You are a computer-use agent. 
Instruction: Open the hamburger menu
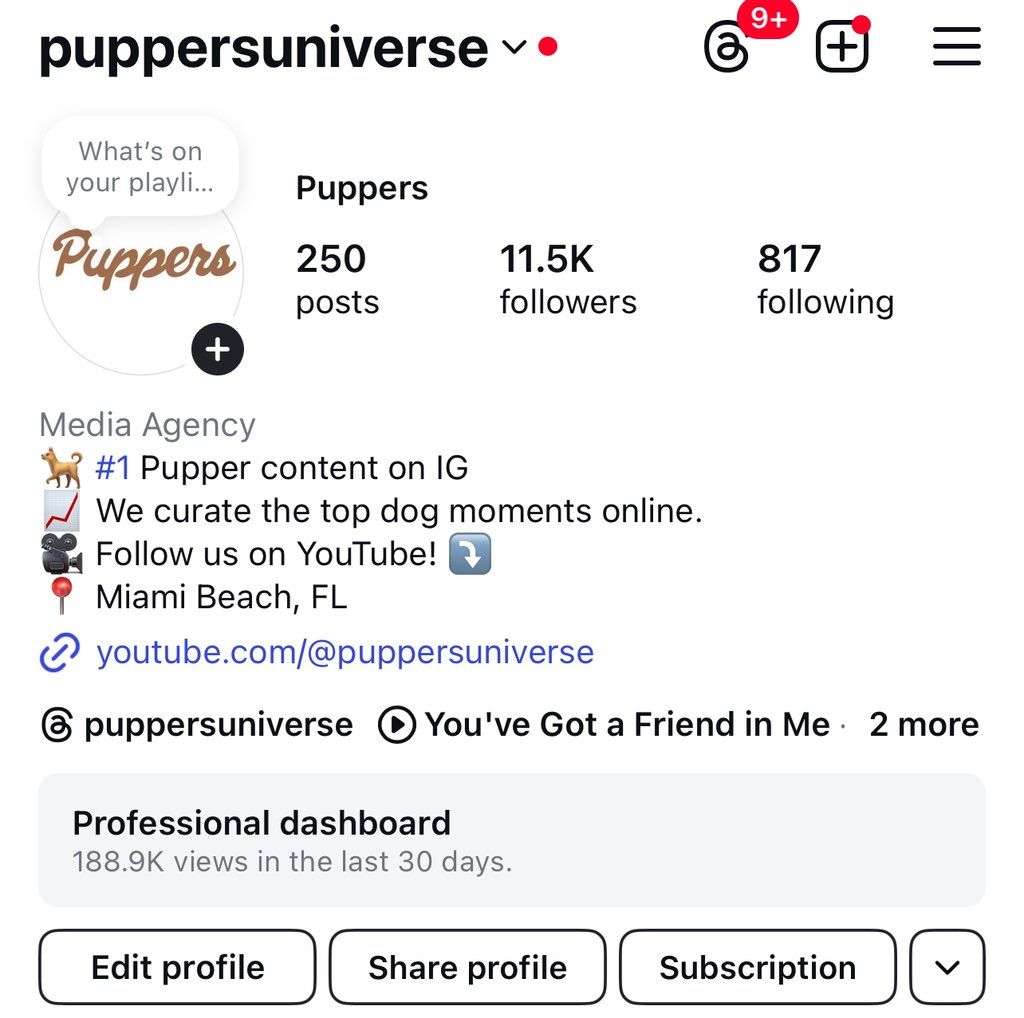(x=956, y=47)
